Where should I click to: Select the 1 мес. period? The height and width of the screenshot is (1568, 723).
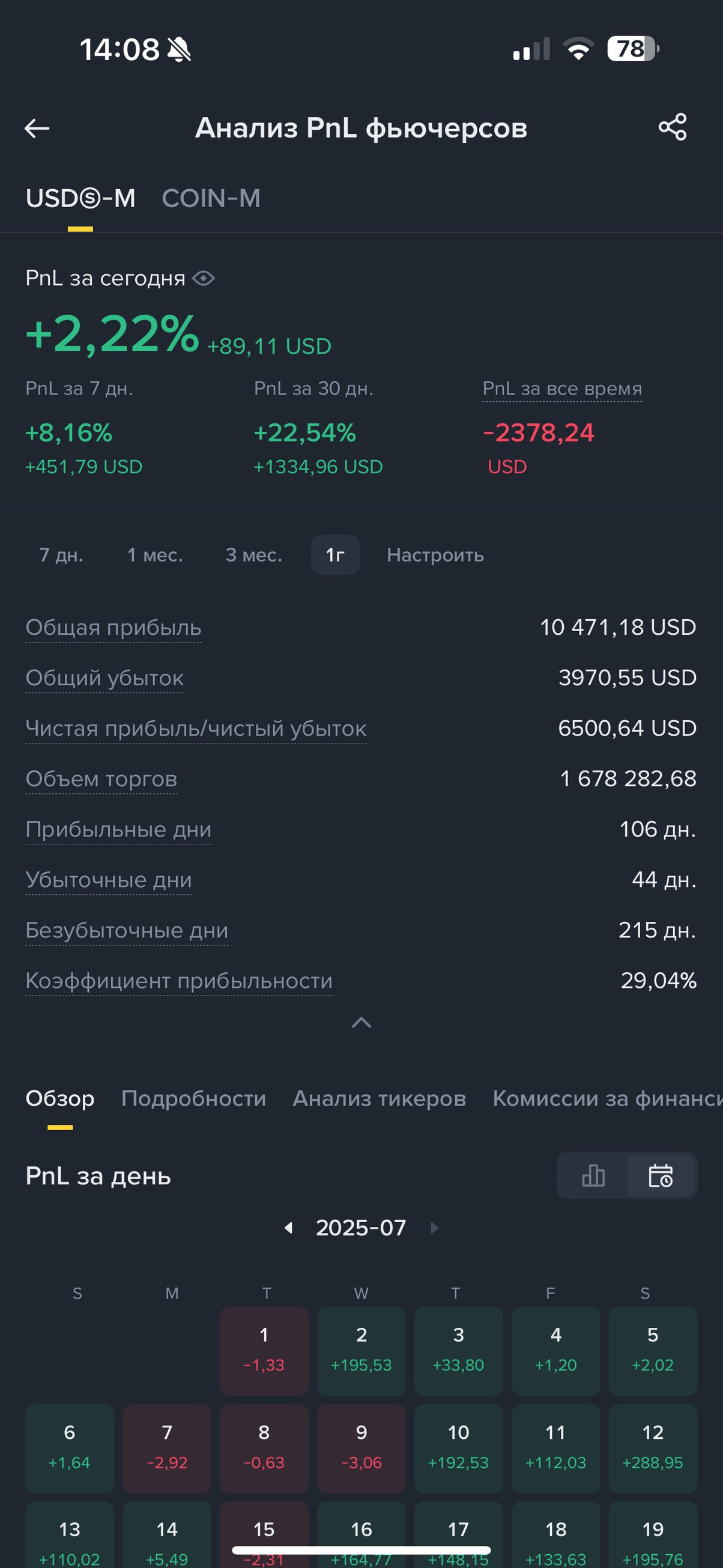point(154,554)
